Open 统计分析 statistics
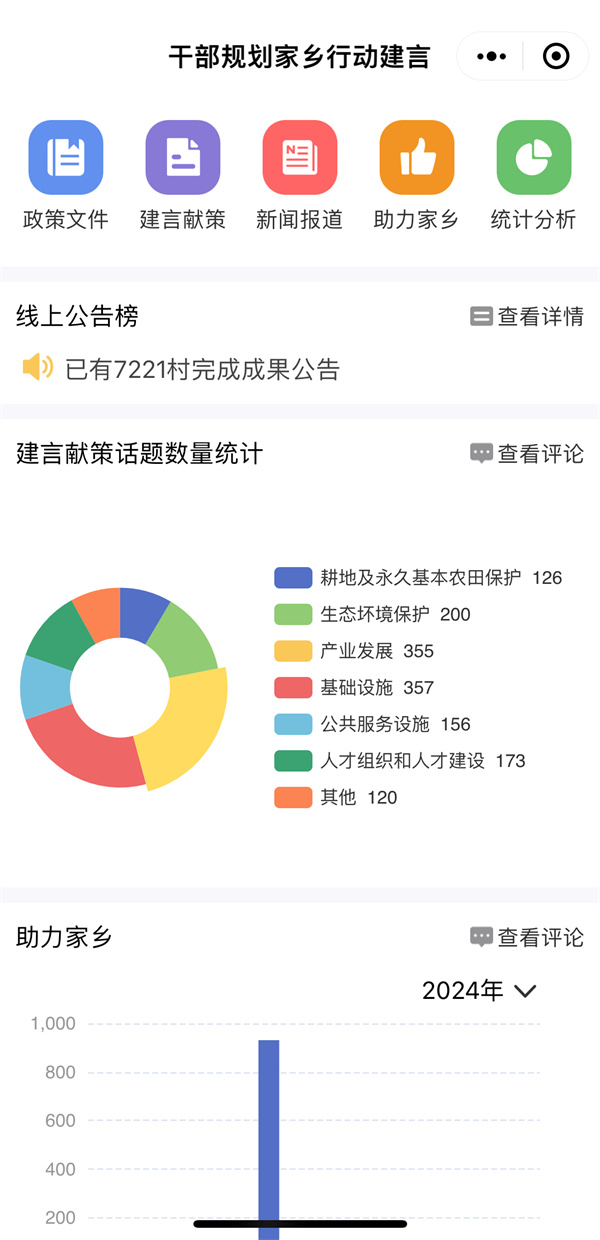This screenshot has height=1240, width=600. [534, 158]
